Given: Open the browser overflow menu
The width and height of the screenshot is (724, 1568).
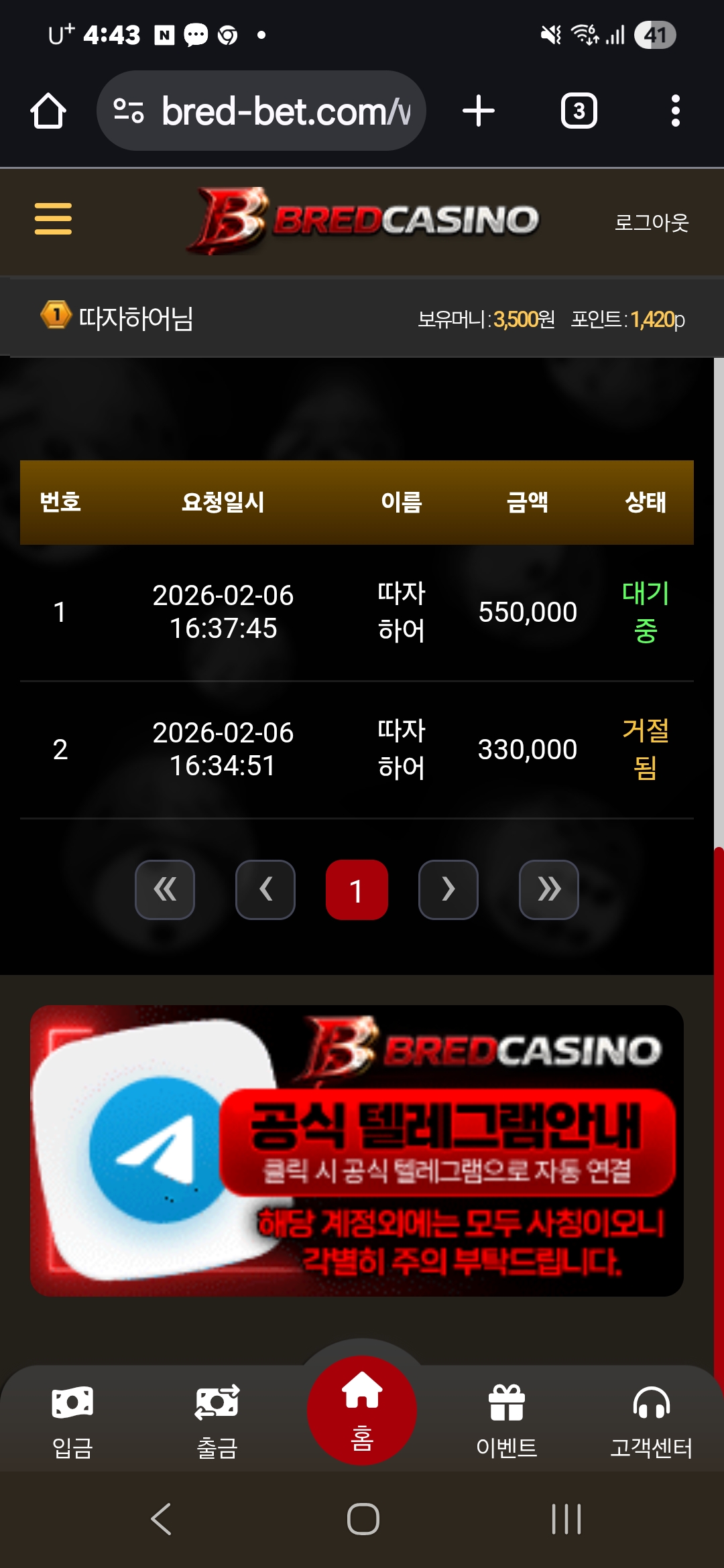Looking at the screenshot, I should pos(675,111).
